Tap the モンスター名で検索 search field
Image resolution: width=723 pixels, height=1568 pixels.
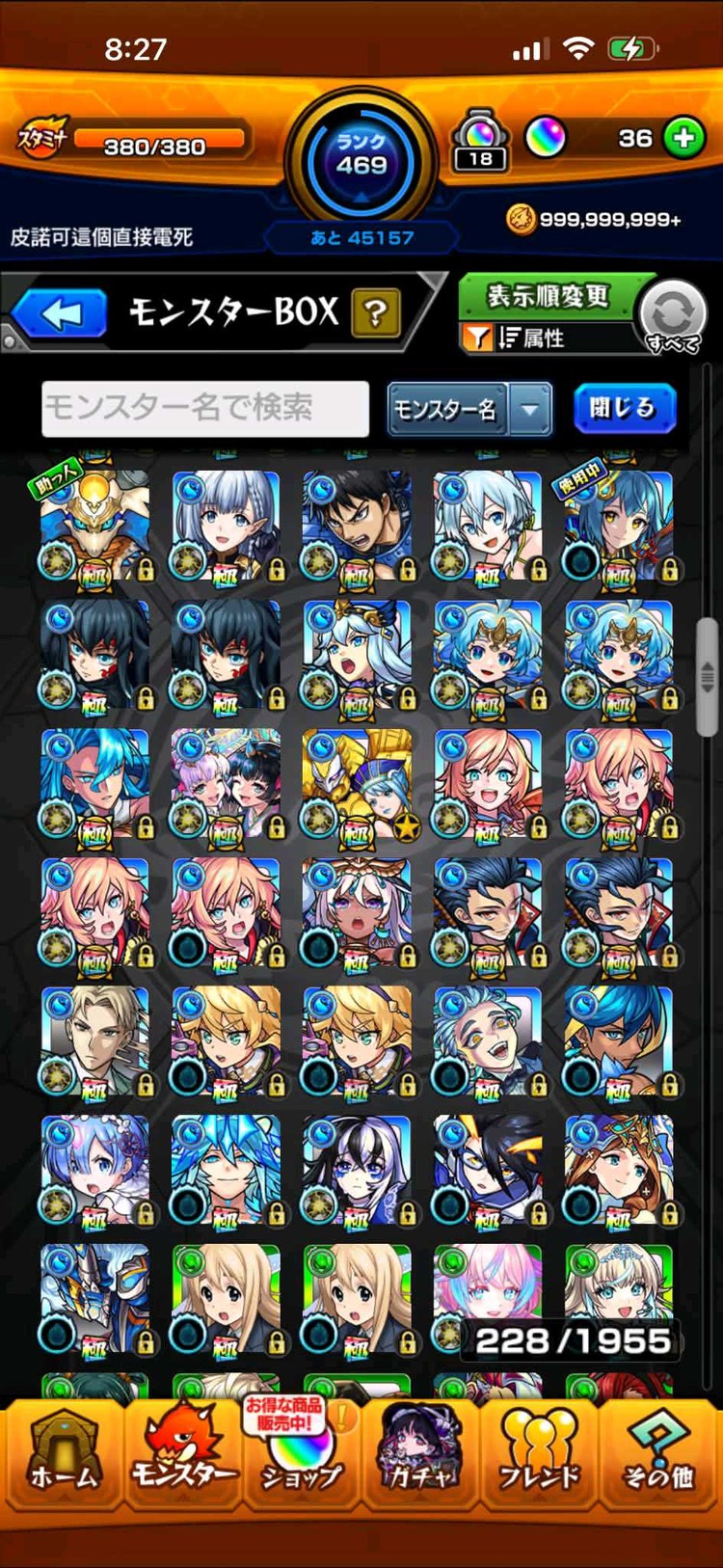(205, 409)
